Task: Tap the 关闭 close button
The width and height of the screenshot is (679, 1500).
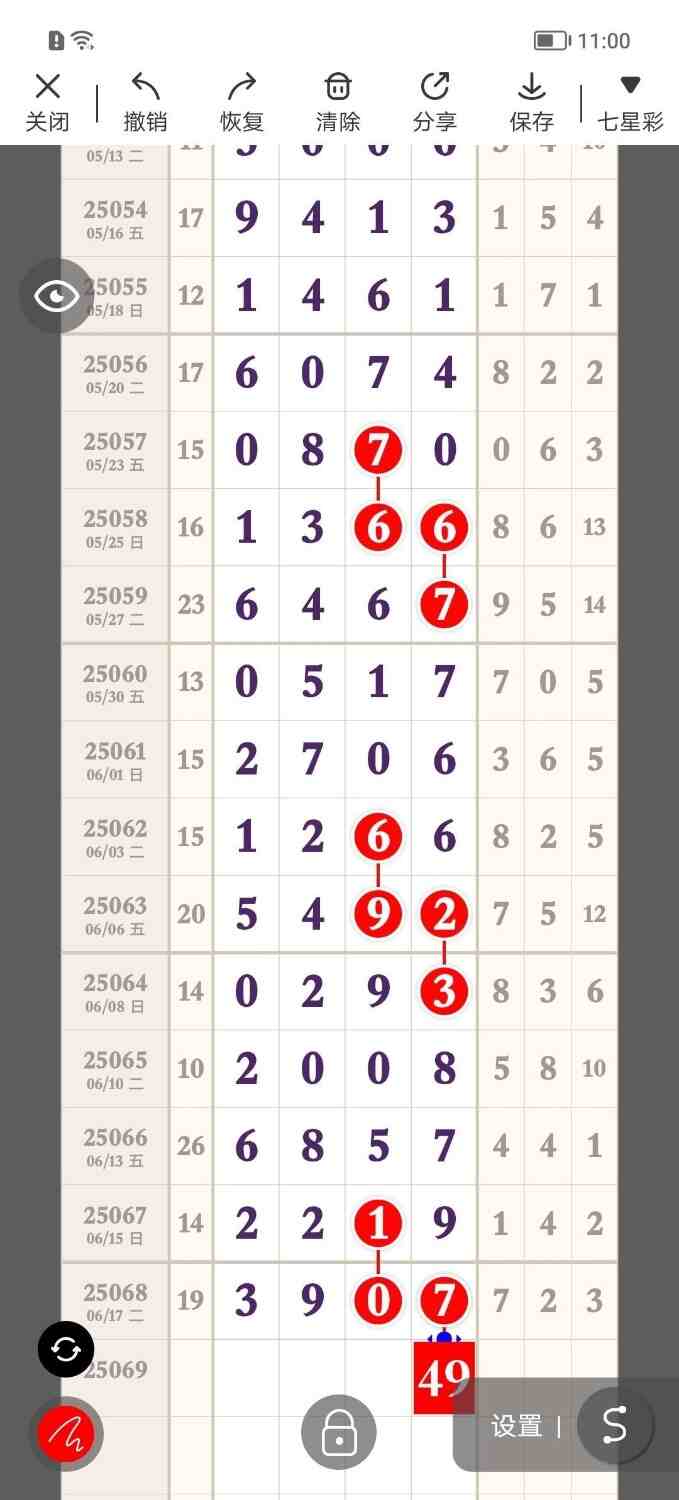Action: 47,102
